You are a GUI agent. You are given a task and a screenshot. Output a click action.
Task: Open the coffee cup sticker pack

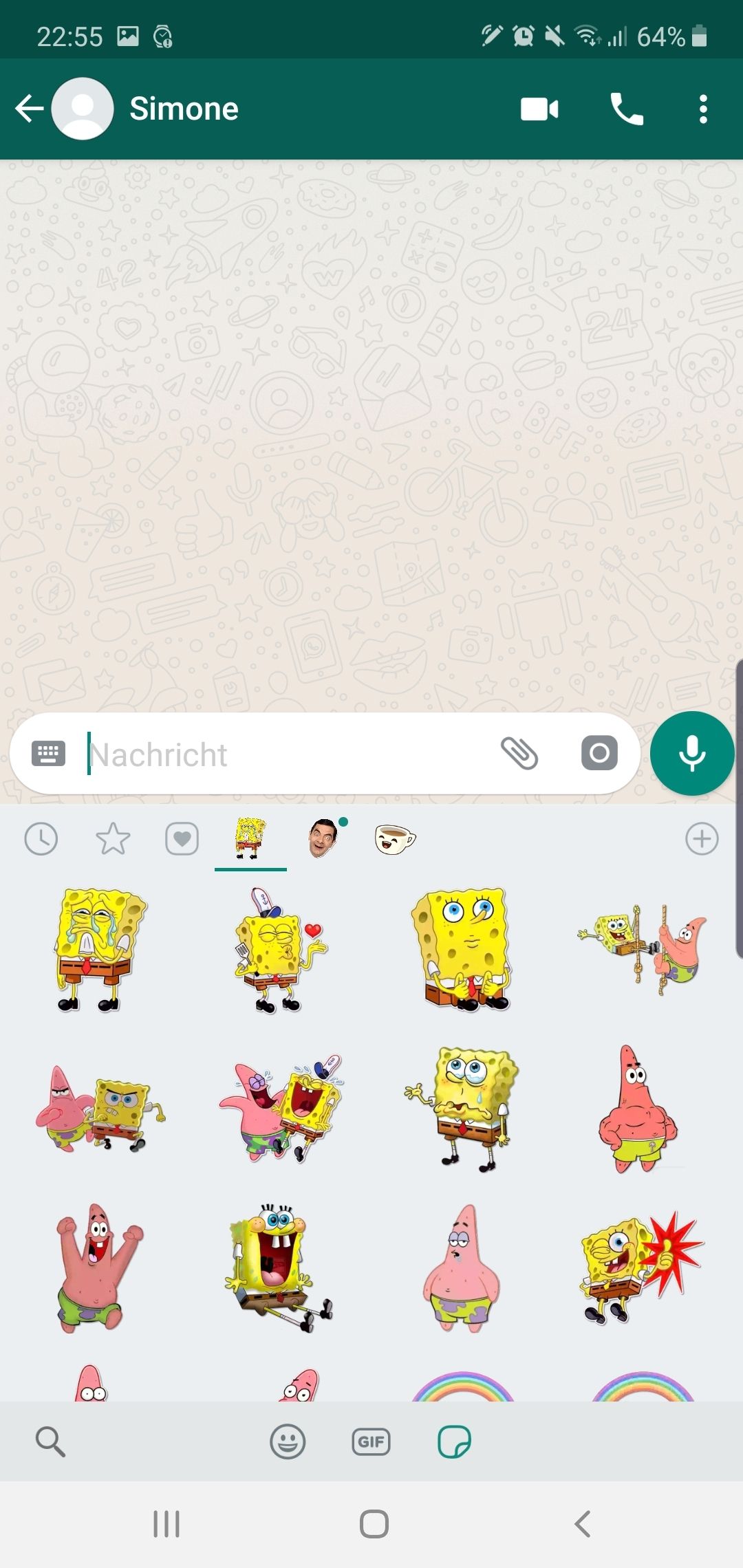click(x=394, y=838)
